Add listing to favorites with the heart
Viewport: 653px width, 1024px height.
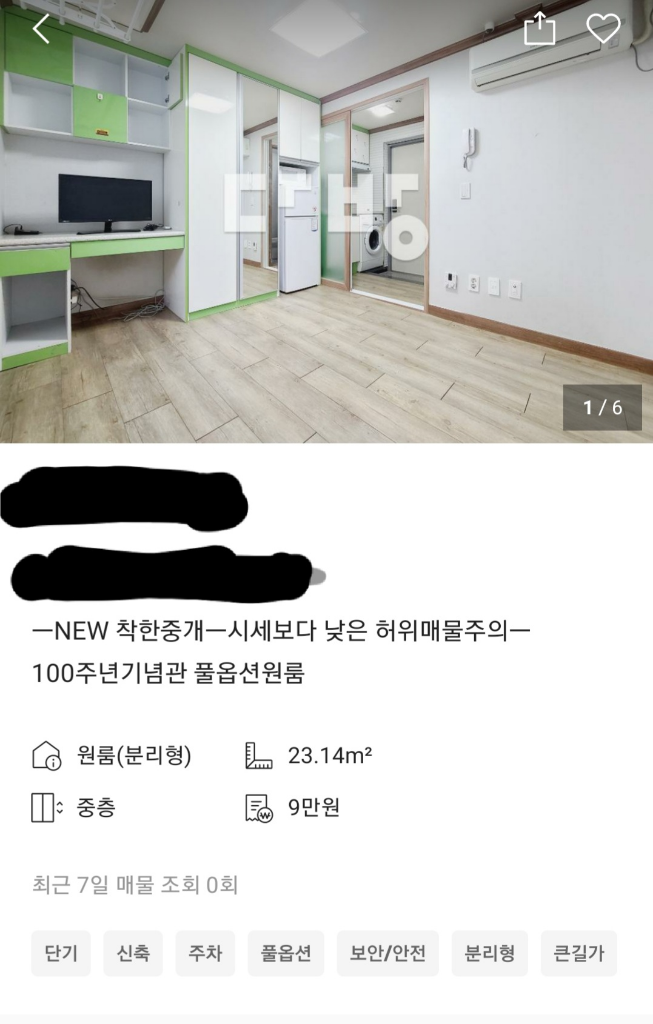tap(603, 28)
